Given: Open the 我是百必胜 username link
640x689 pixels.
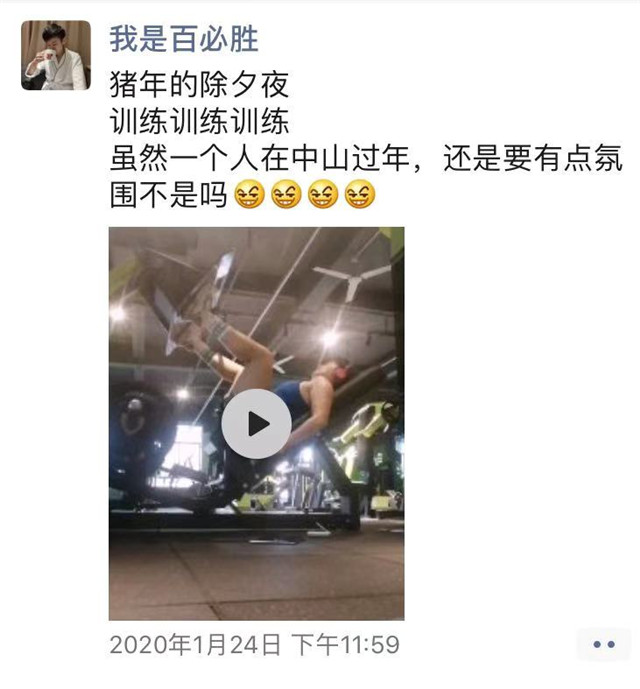Looking at the screenshot, I should click(184, 39).
